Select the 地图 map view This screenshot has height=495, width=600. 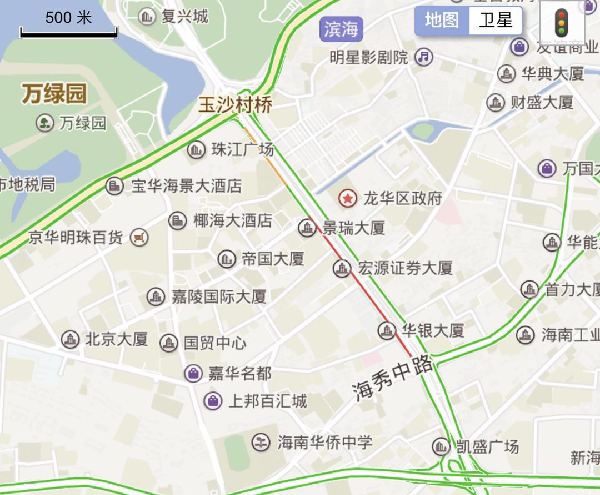pos(441,20)
